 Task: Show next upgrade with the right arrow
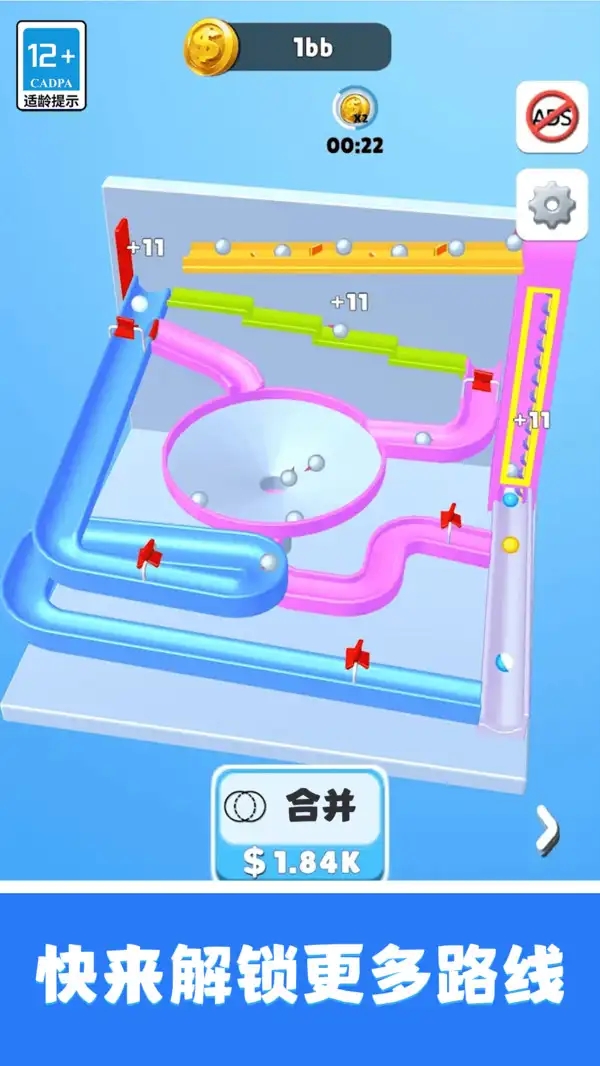click(547, 828)
